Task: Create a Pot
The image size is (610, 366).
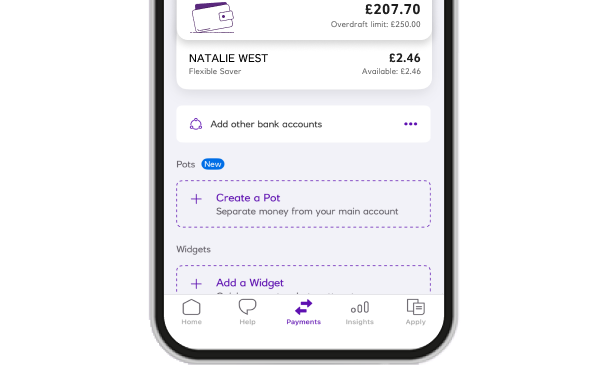Action: coord(303,204)
